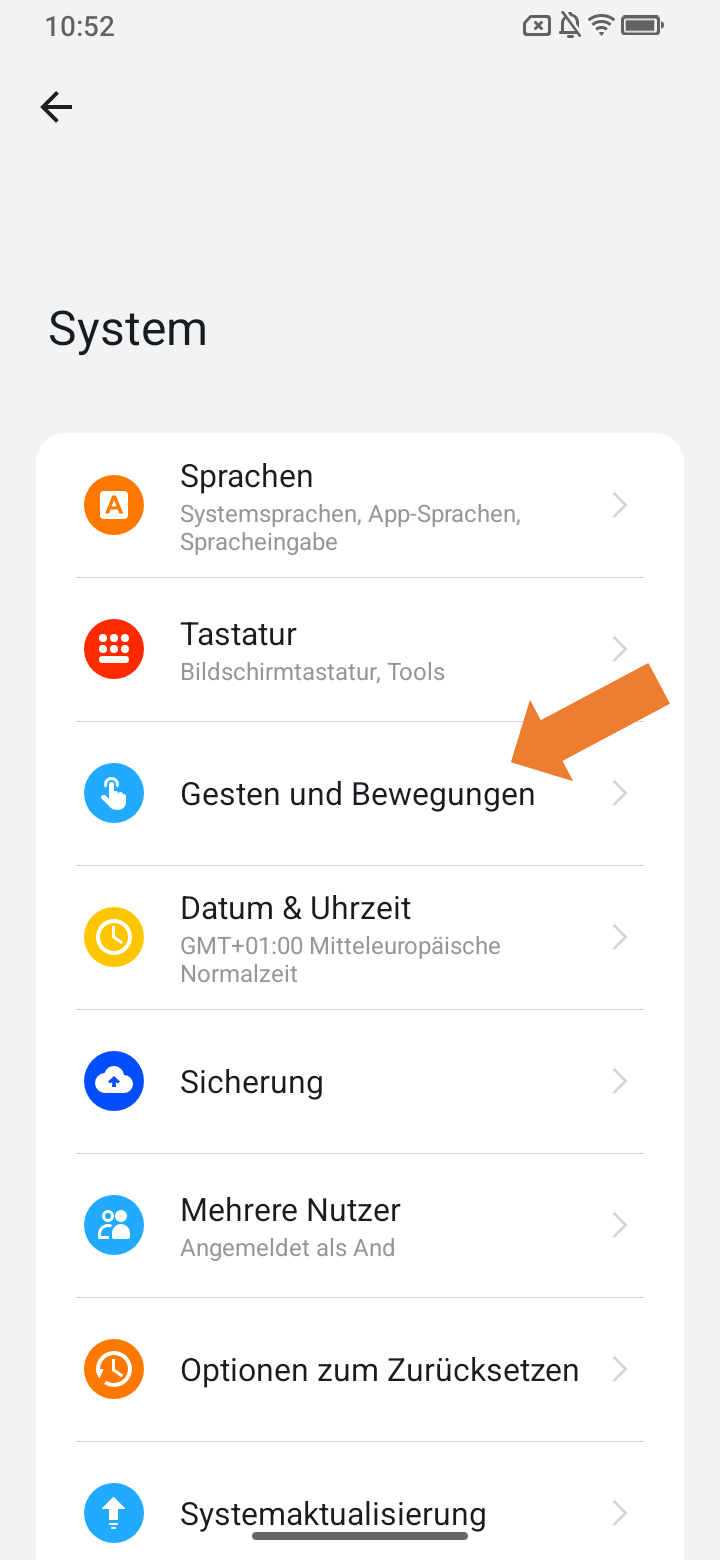Go back using the arrow
This screenshot has height=1560, width=720.
[56, 107]
